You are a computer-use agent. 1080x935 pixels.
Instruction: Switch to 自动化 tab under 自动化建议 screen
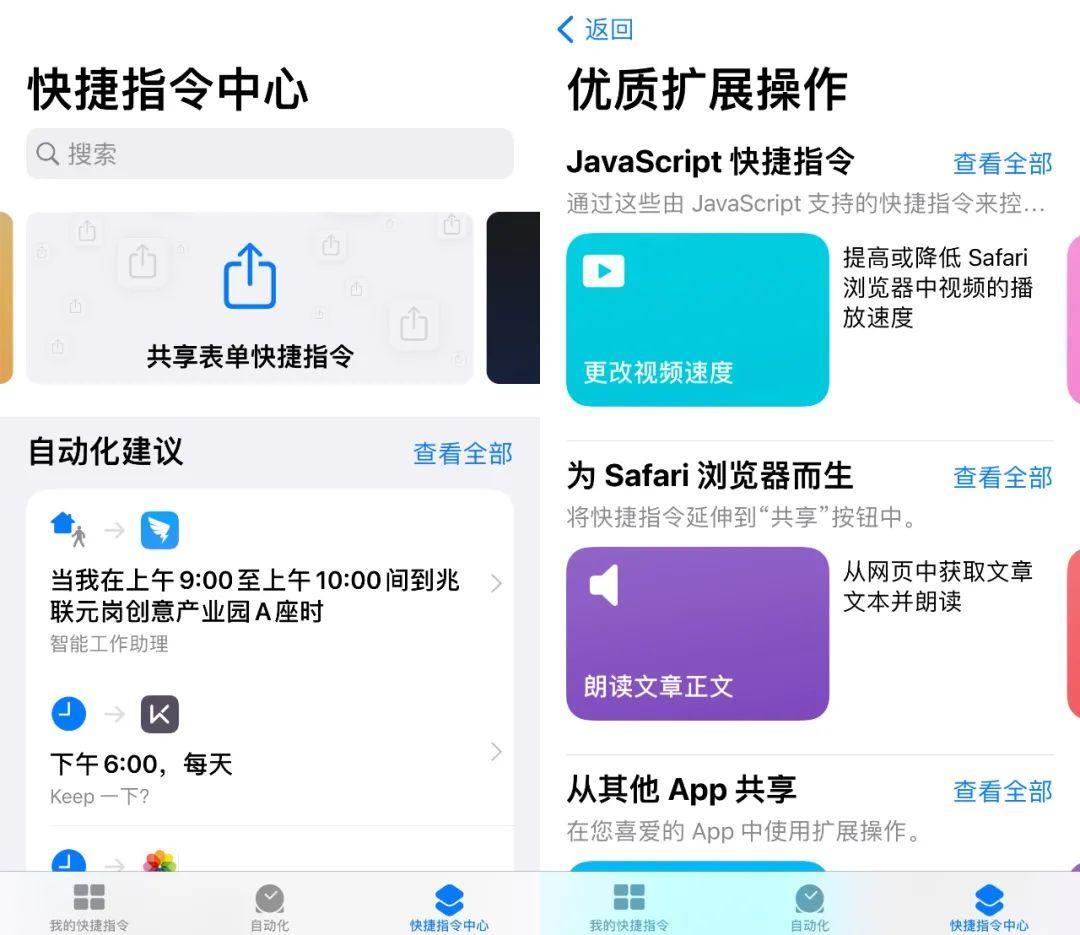[269, 907]
